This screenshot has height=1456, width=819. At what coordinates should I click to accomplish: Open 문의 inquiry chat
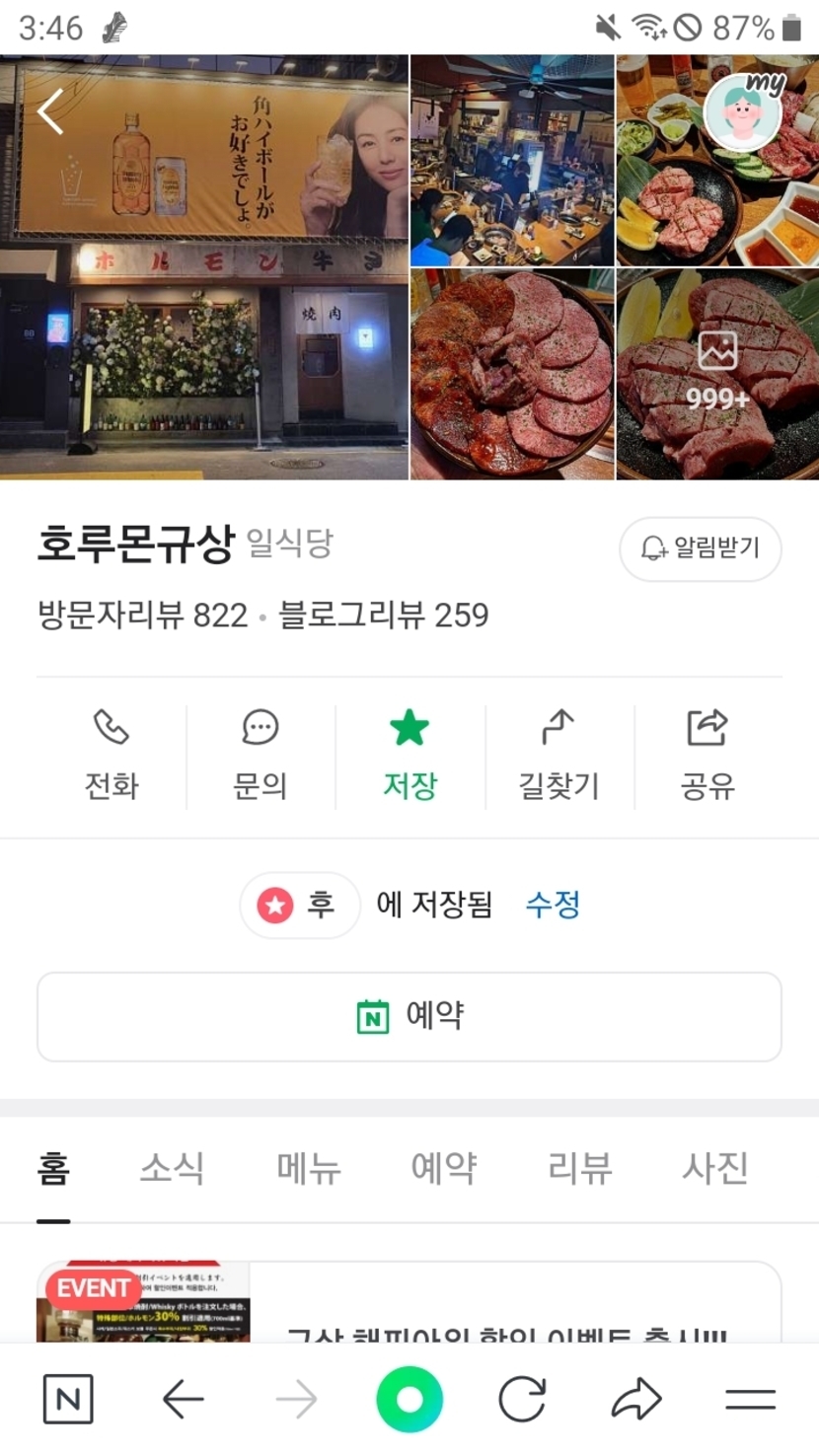pos(260,755)
